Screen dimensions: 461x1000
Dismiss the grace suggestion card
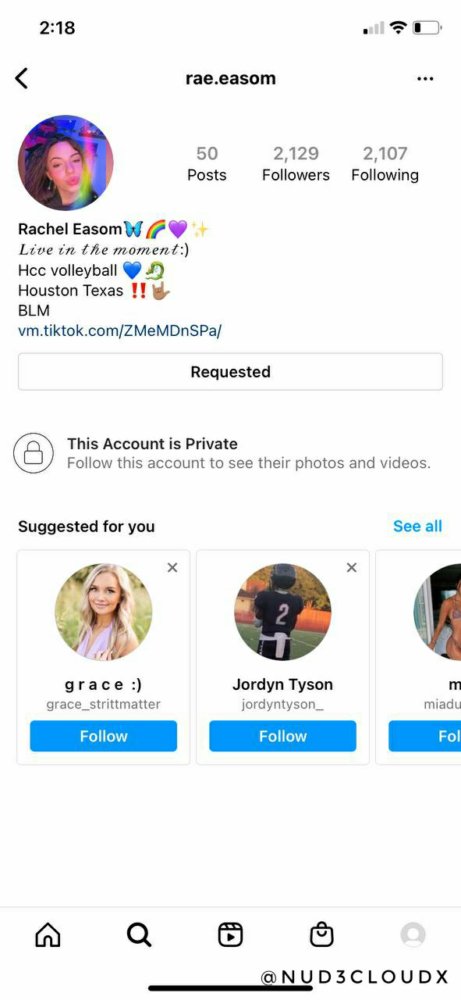click(172, 568)
